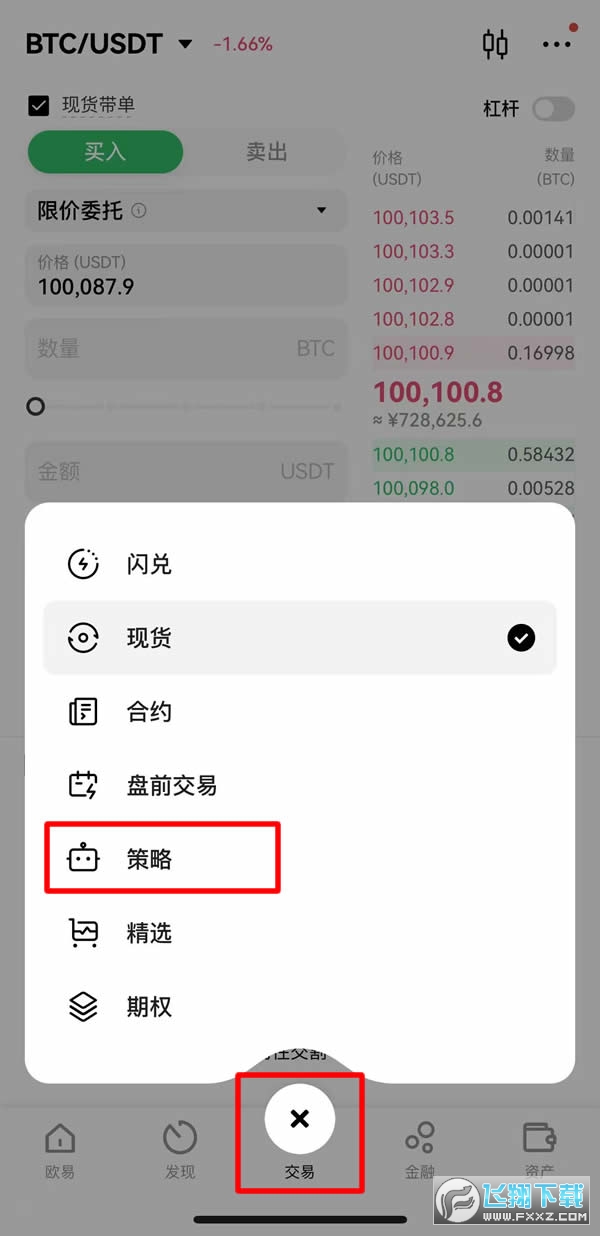The width and height of the screenshot is (600, 1236).
Task: Close the trade type menu
Action: tap(299, 1120)
